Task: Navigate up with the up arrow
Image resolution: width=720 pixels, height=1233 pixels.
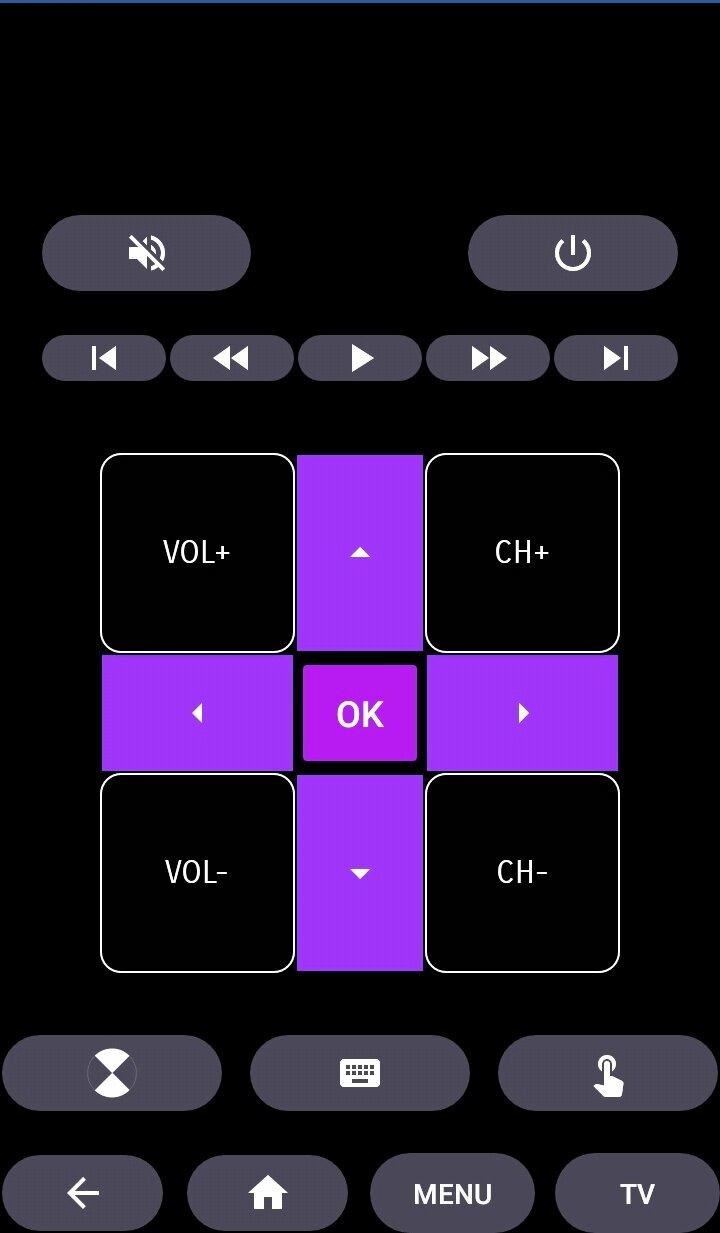Action: tap(360, 552)
